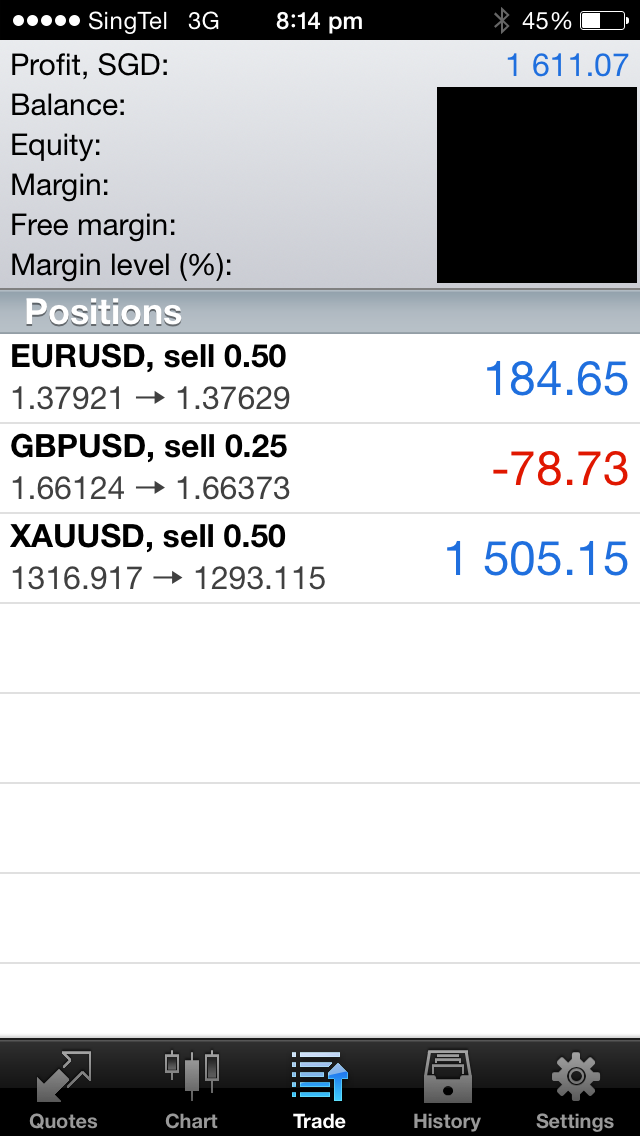This screenshot has height=1136, width=640.
Task: Tap the GBPUSD sell 0.25 position
Action: click(x=320, y=468)
